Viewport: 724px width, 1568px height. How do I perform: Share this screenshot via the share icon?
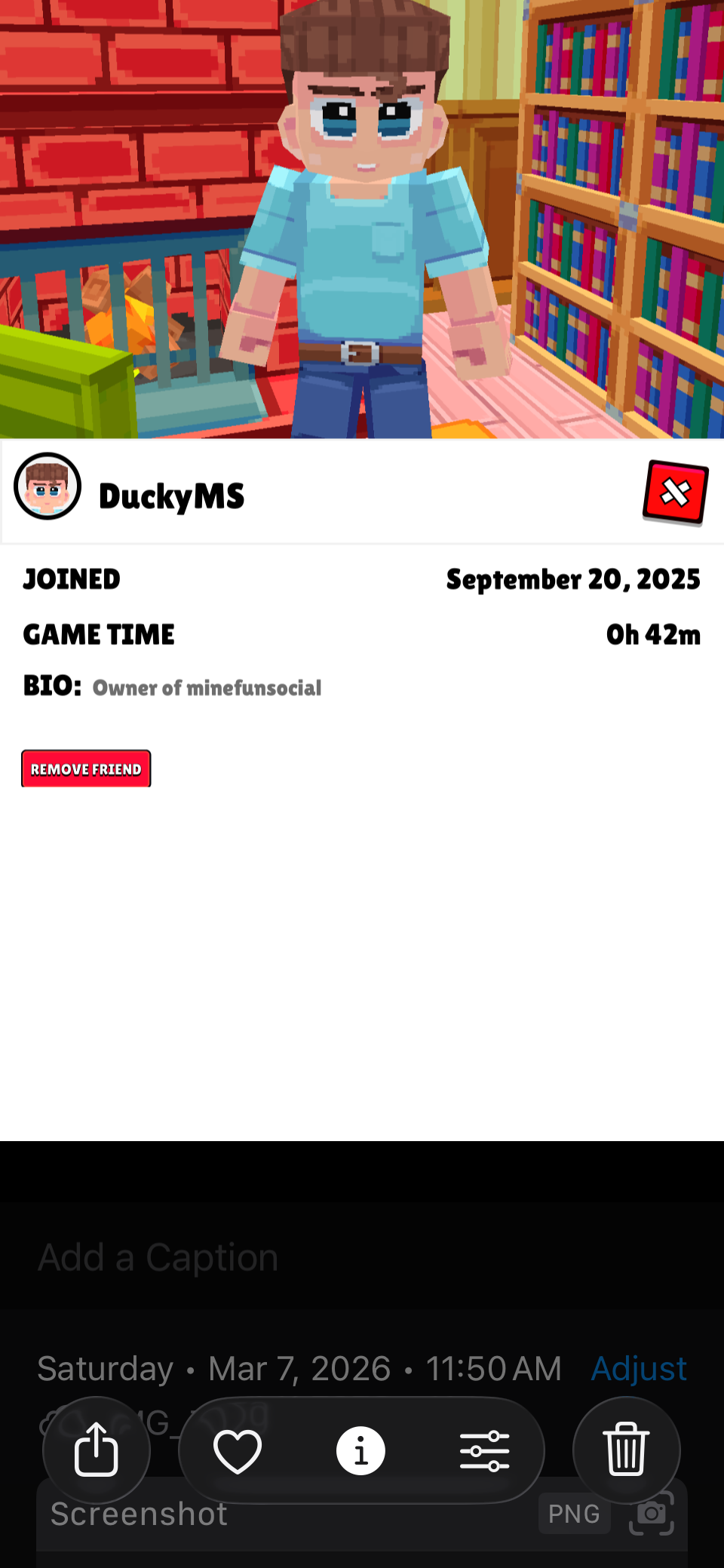(x=97, y=1449)
